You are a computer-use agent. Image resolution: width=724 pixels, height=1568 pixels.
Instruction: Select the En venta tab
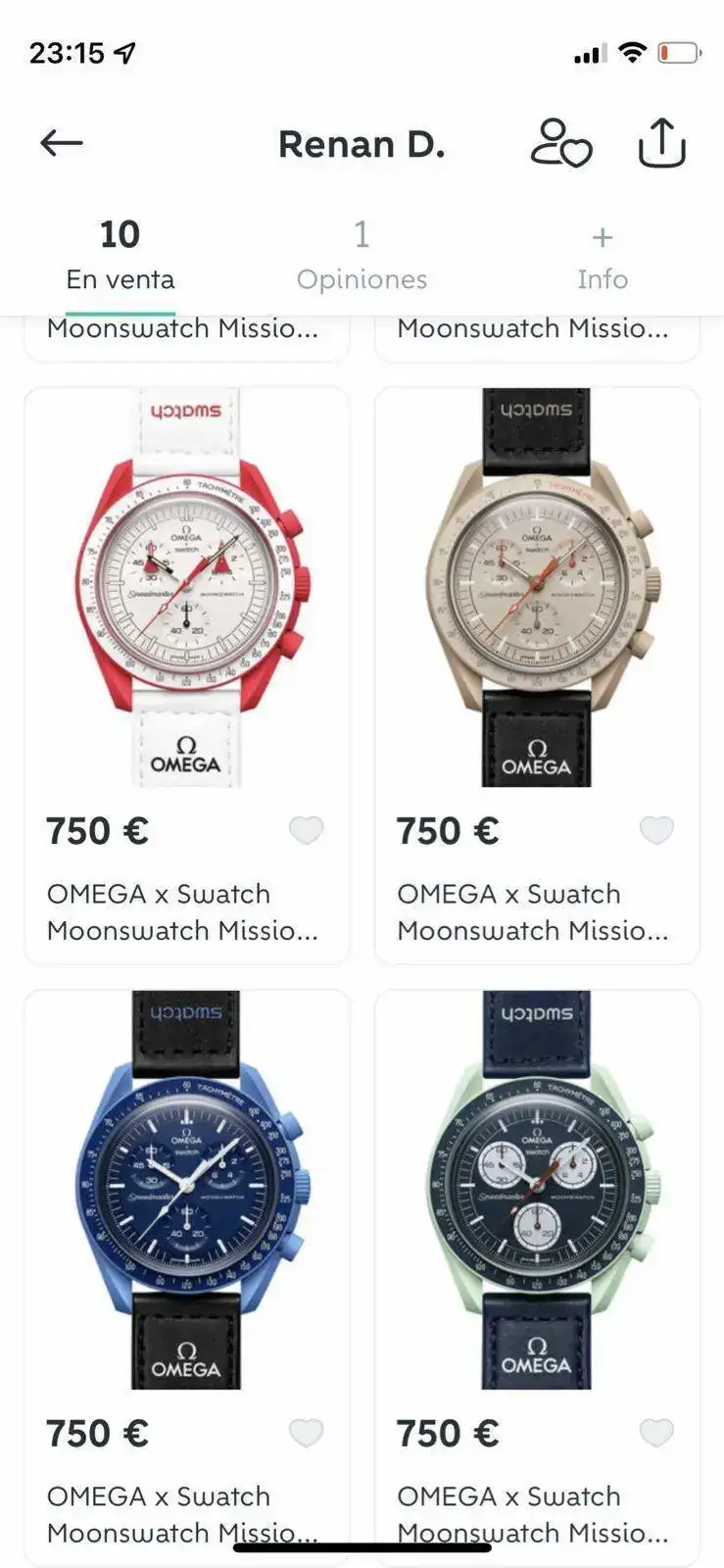121,256
